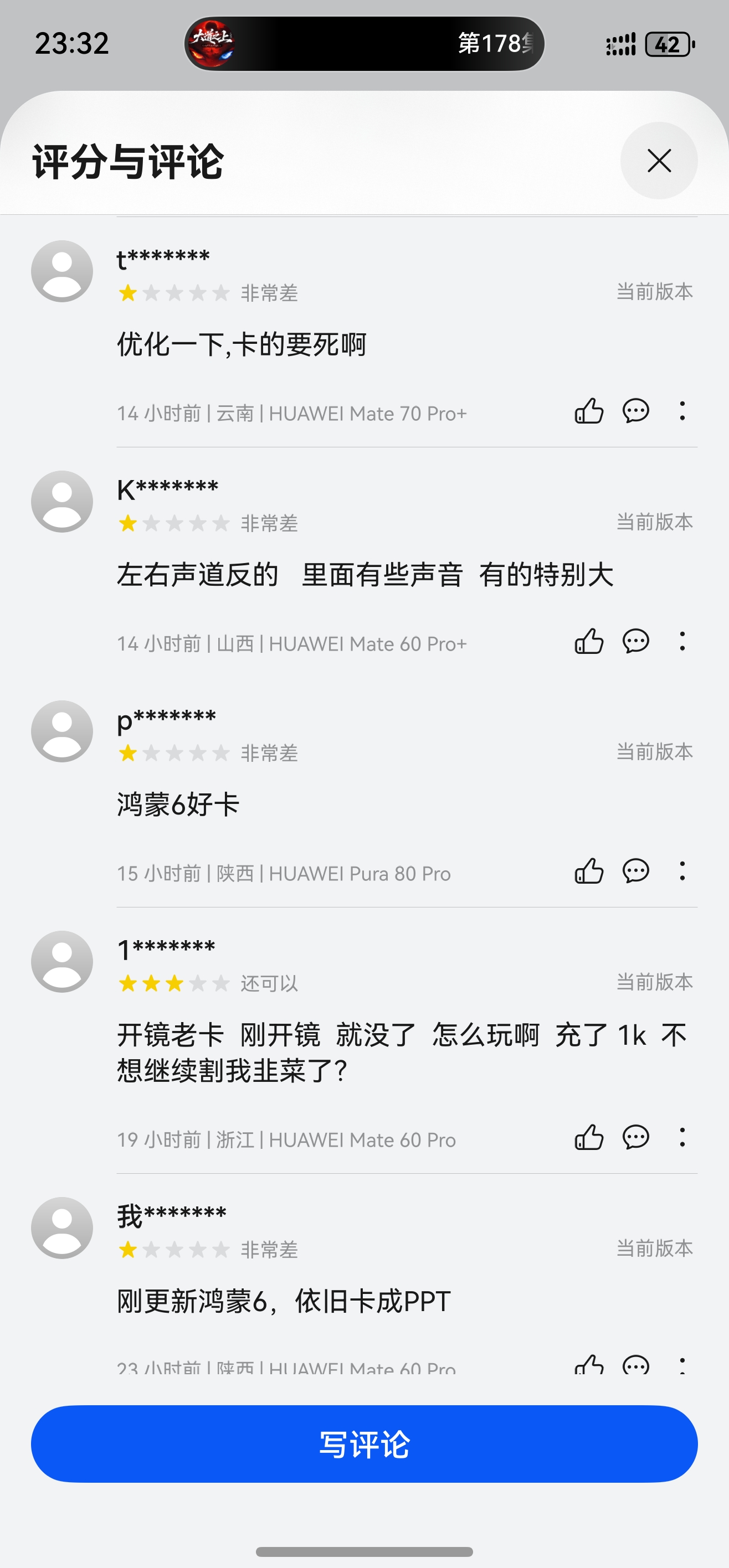729x1568 pixels.
Task: Like the review '左右声道反的'
Action: click(x=588, y=642)
